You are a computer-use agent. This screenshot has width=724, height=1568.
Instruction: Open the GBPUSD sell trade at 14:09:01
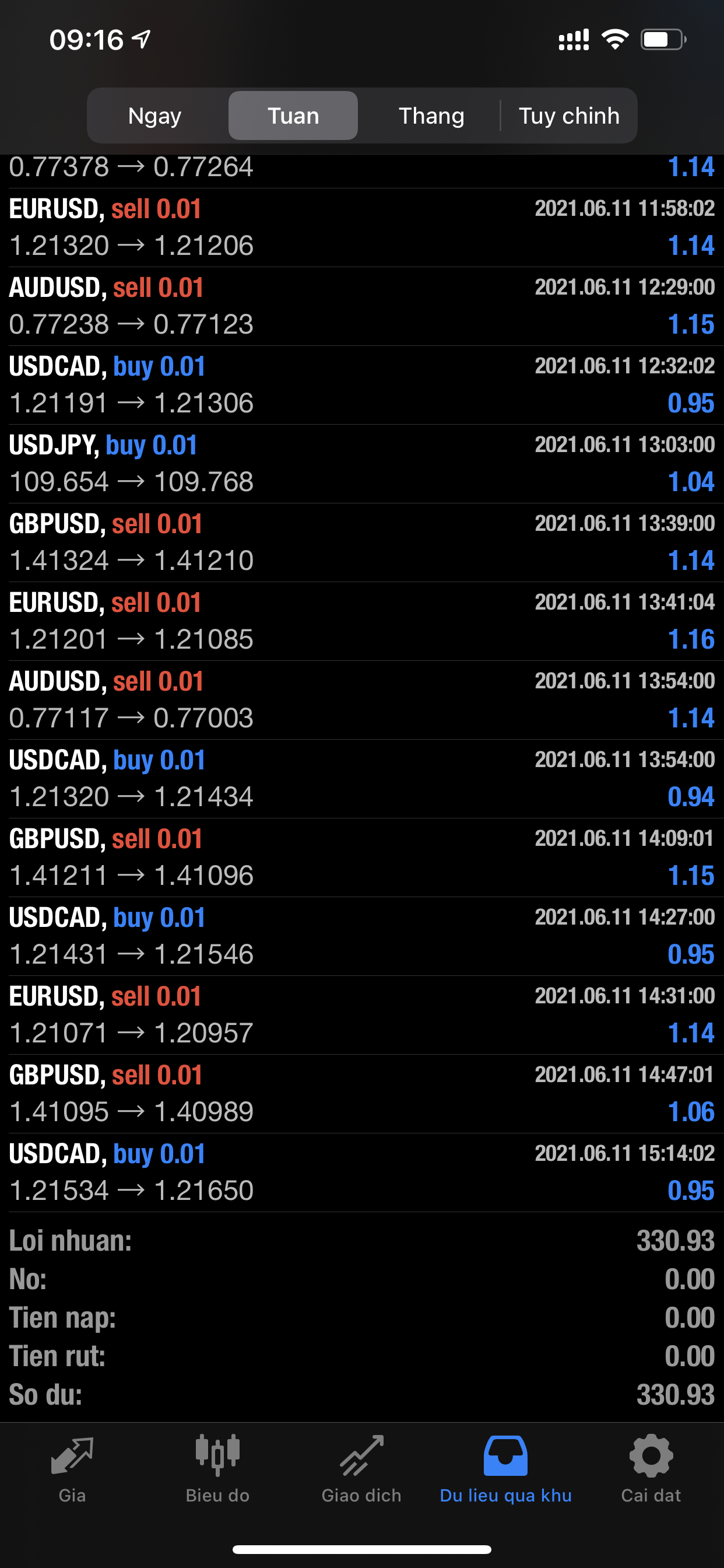click(x=361, y=857)
